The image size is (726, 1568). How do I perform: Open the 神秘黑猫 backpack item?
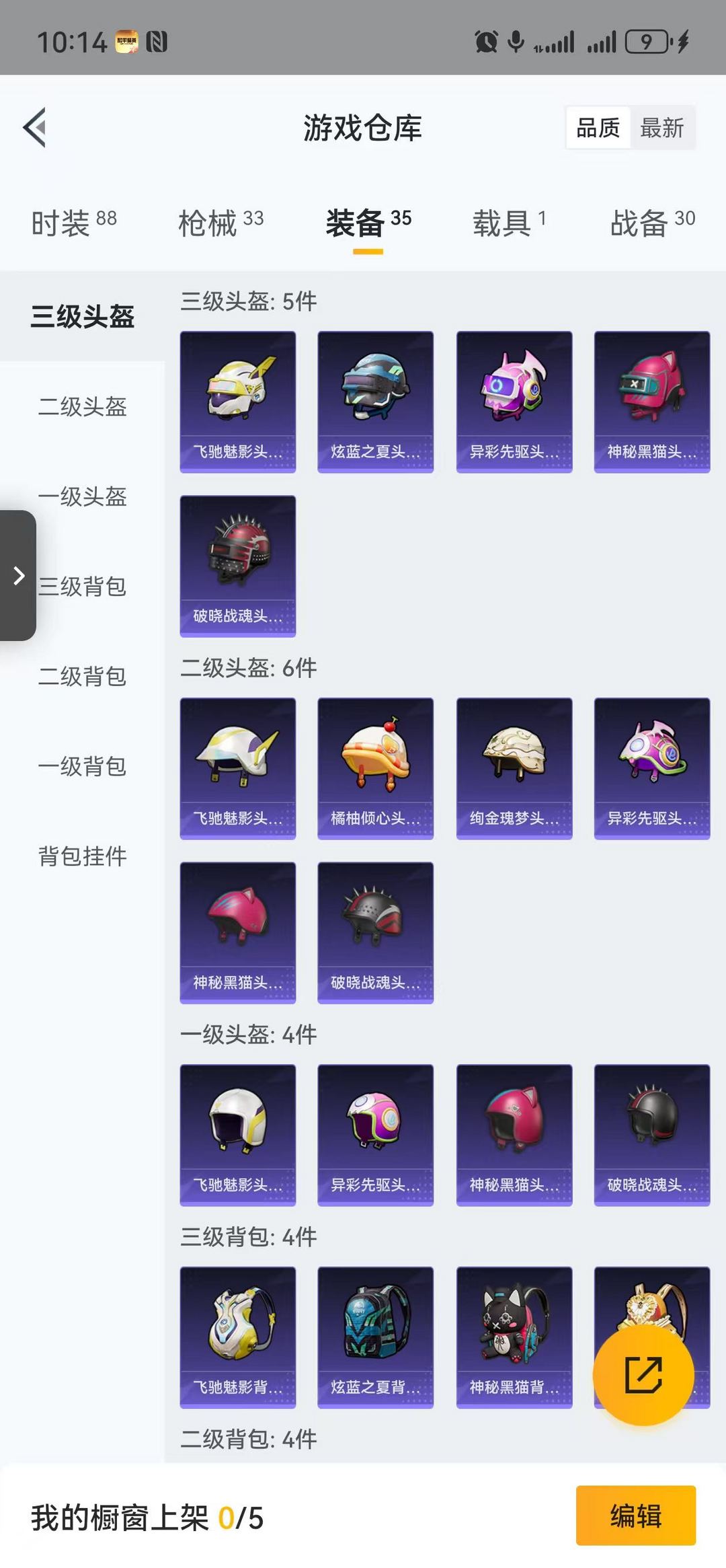point(514,1337)
